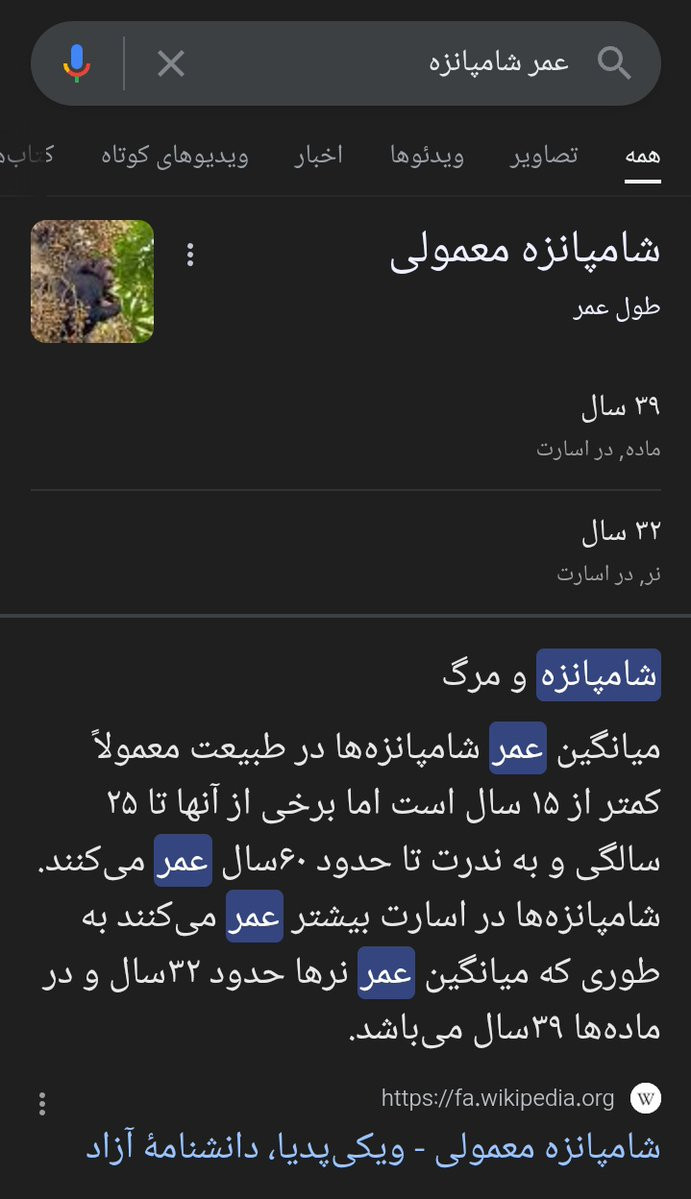Open overflow menu beside شامپانزه معمولی panel
Viewport: 691px width, 1199px height.
point(190,255)
